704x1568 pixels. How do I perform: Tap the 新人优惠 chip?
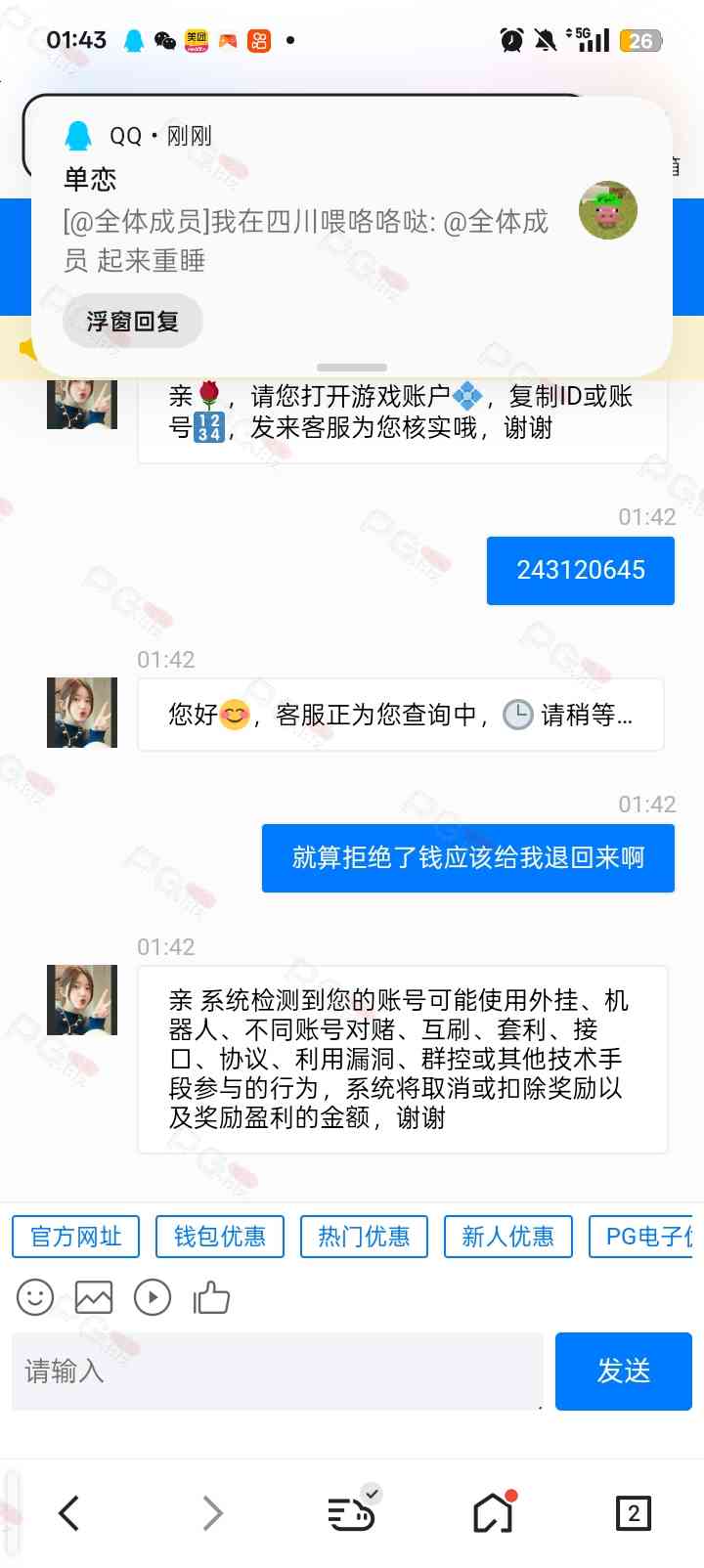coord(507,1237)
